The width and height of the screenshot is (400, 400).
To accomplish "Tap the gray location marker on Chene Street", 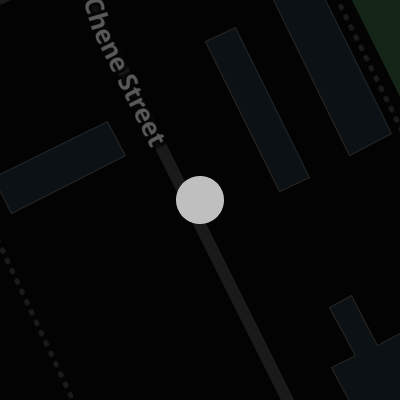I will tap(200, 200).
